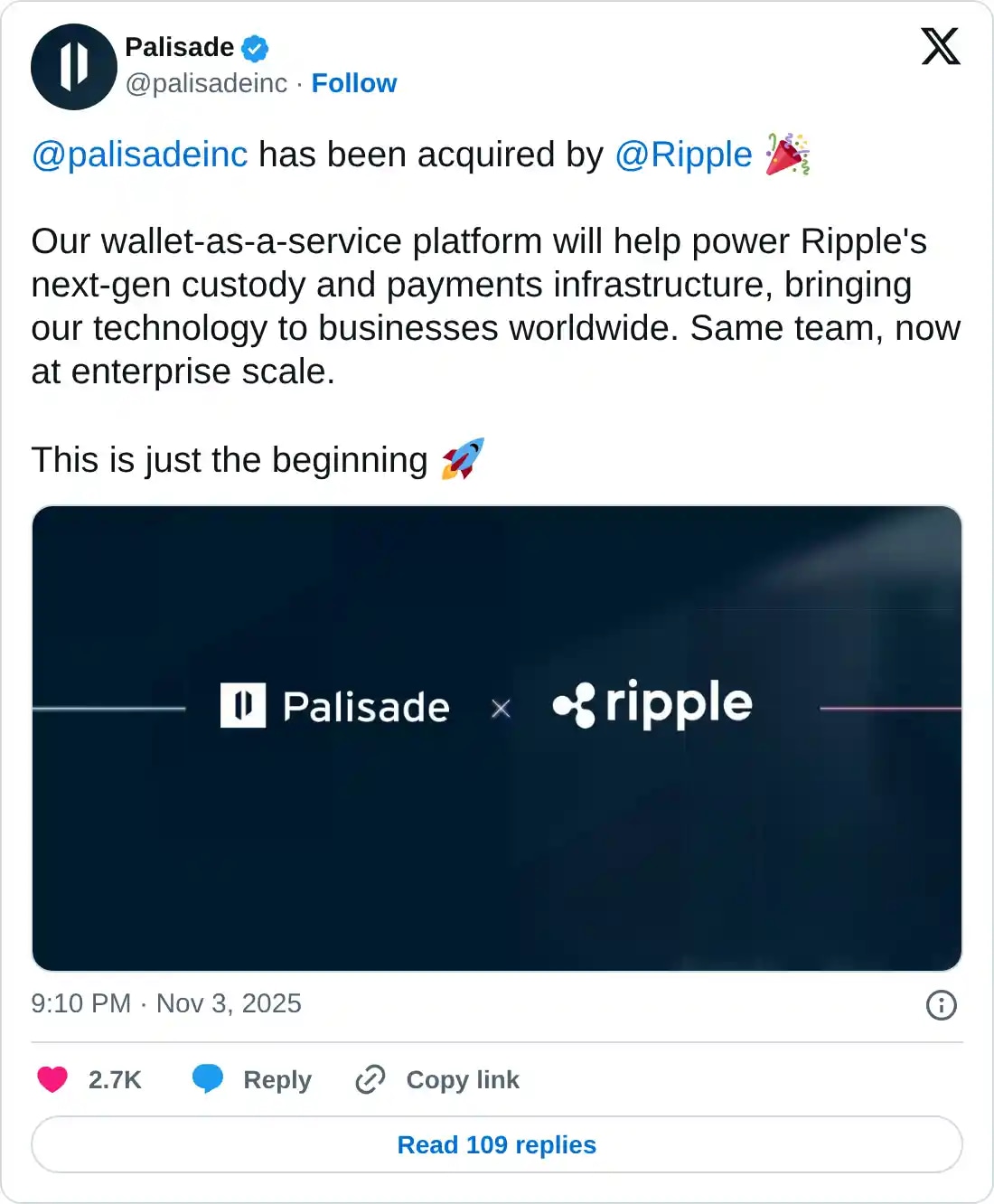Image resolution: width=994 pixels, height=1204 pixels.
Task: Open the 9:10 PM Nov 3 timestamp
Action: [166, 1003]
